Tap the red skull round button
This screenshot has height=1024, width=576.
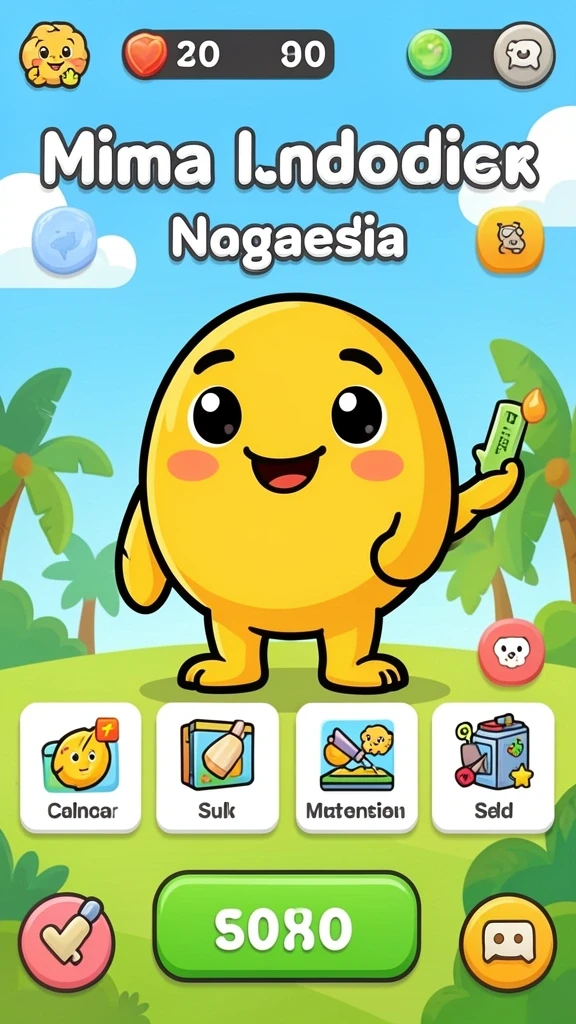(x=511, y=651)
